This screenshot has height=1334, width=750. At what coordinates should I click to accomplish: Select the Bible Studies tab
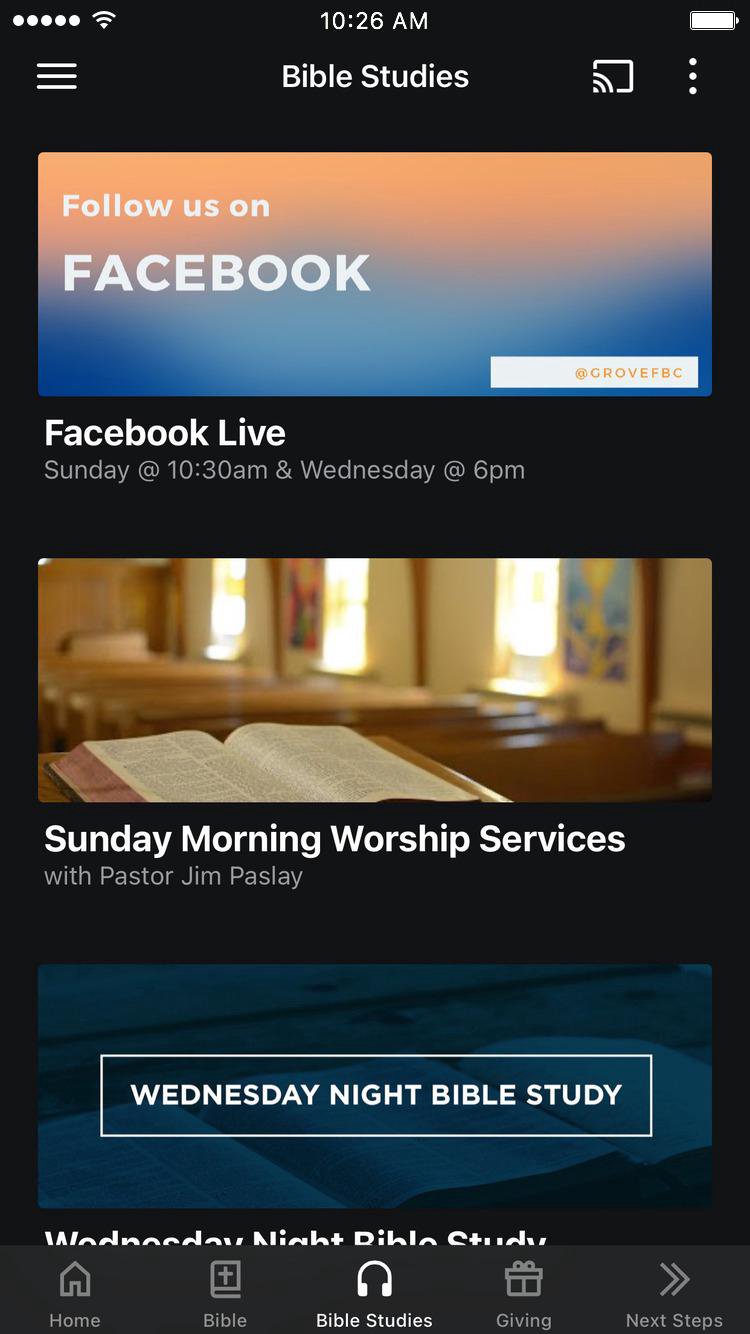pos(375,1294)
